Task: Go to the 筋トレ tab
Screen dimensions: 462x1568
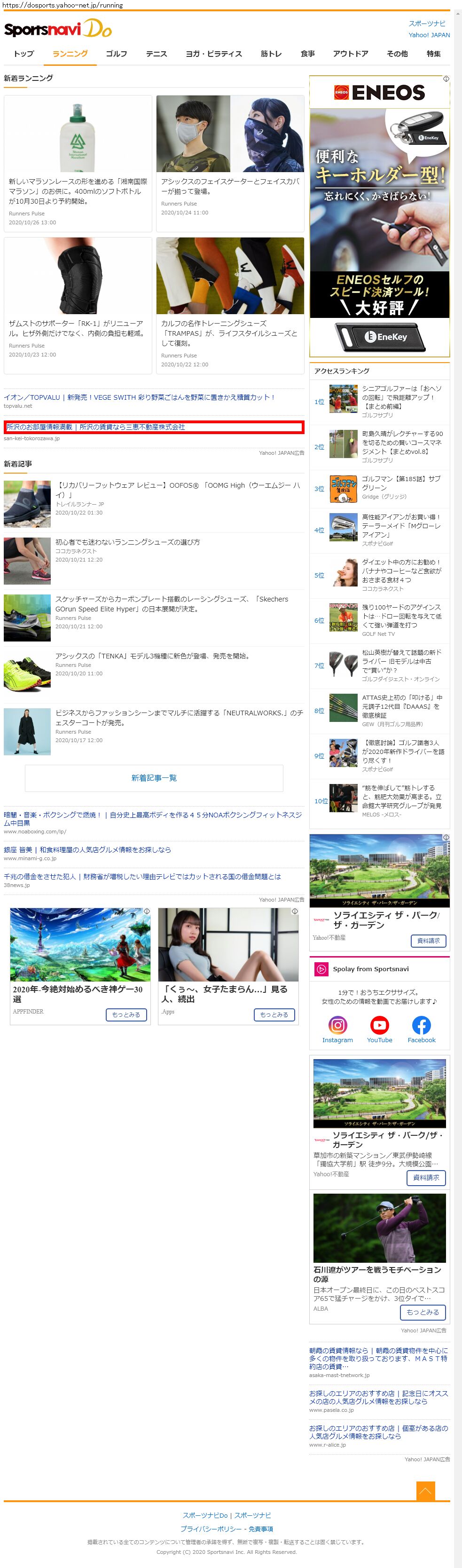Action: click(x=271, y=54)
